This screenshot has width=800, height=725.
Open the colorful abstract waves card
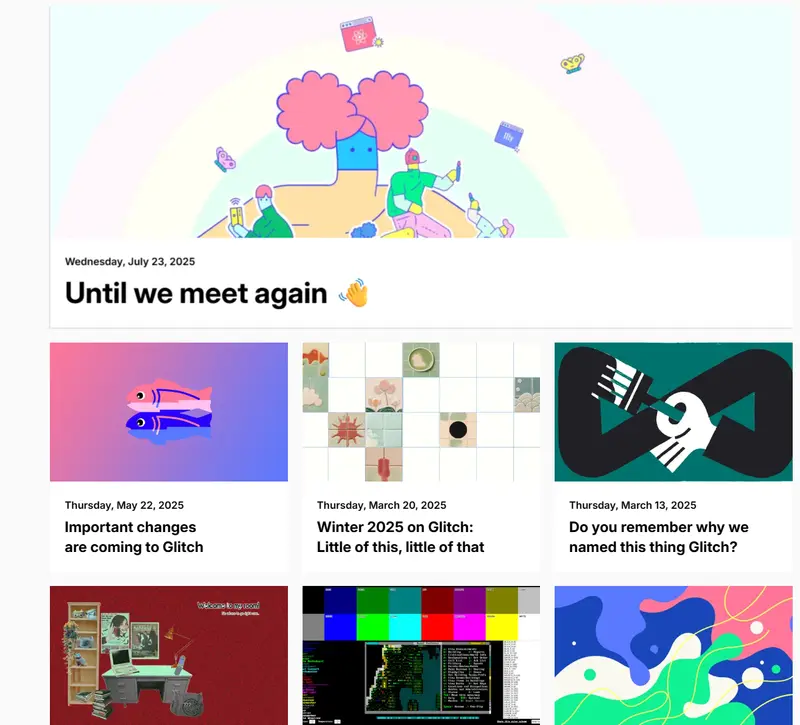[672, 655]
